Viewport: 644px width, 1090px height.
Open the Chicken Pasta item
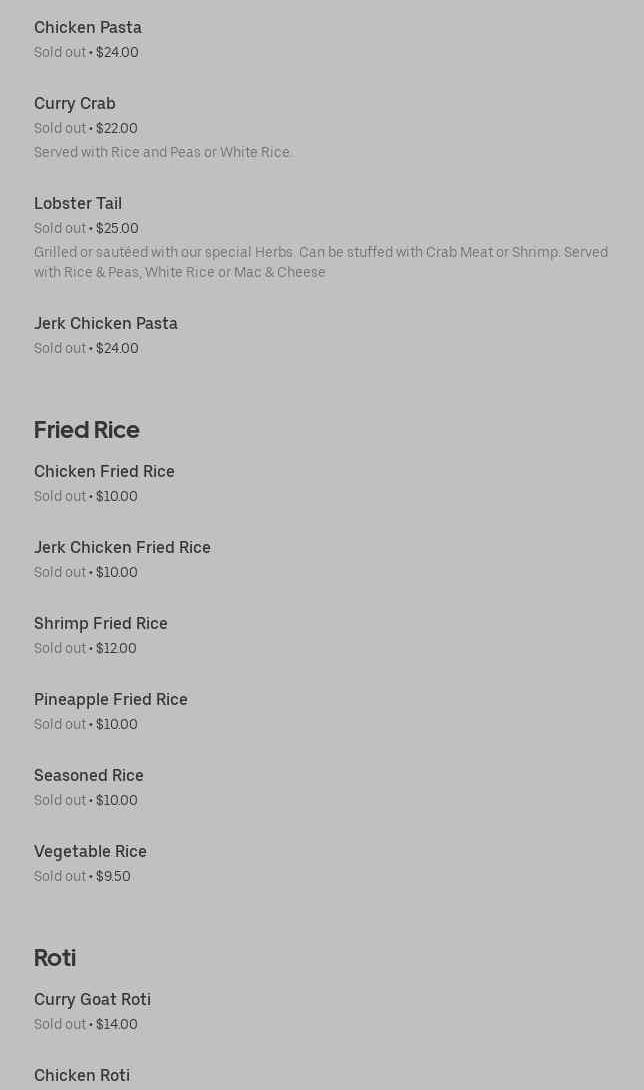(x=88, y=28)
